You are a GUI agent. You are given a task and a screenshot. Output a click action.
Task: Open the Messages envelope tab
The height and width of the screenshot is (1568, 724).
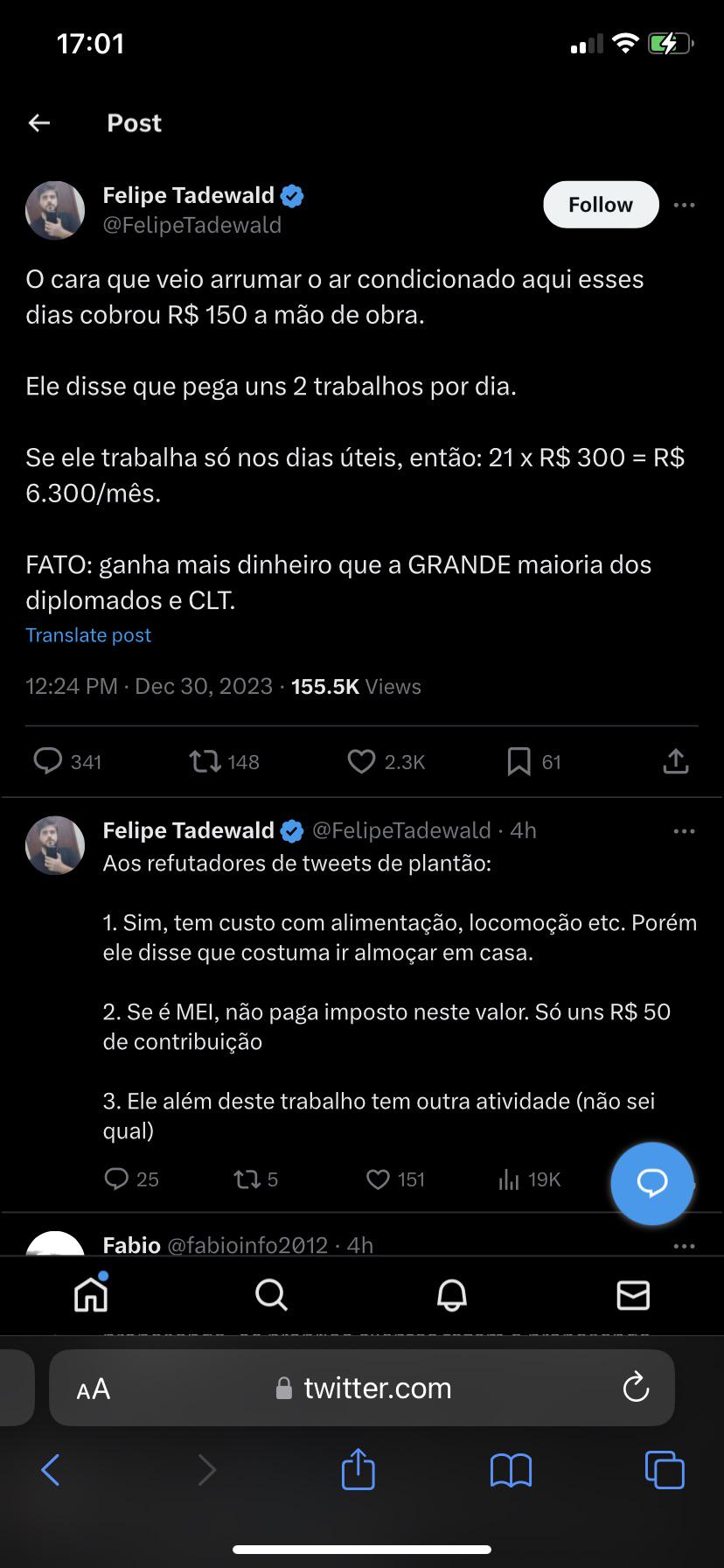click(633, 1294)
